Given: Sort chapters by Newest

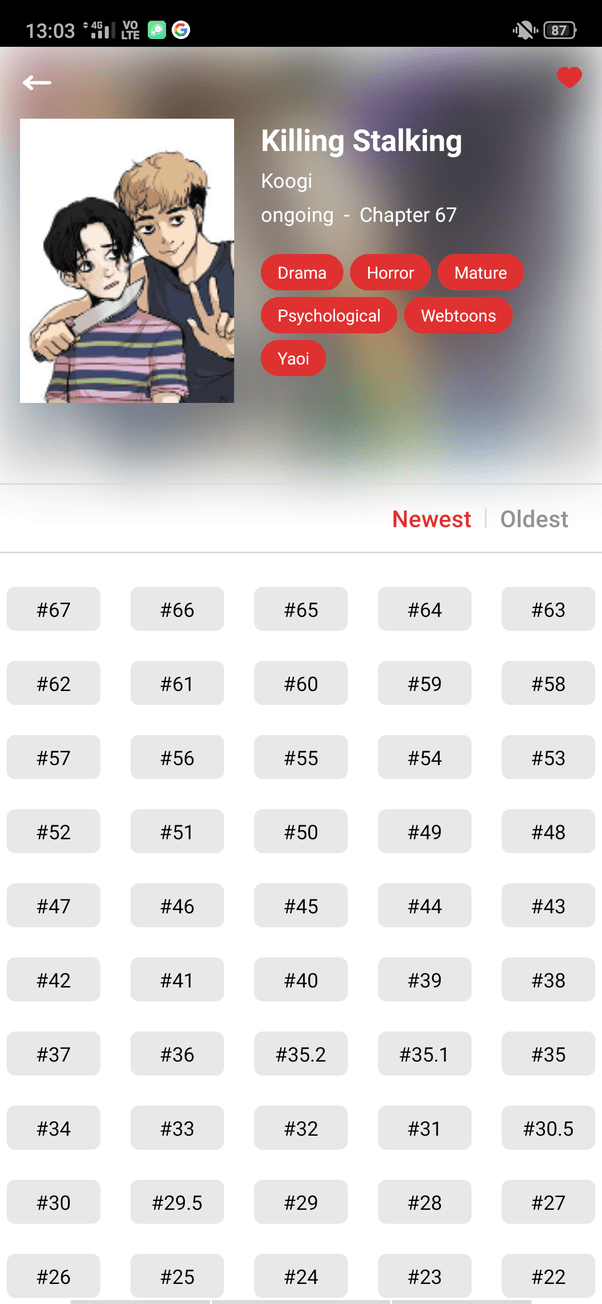Looking at the screenshot, I should (431, 519).
